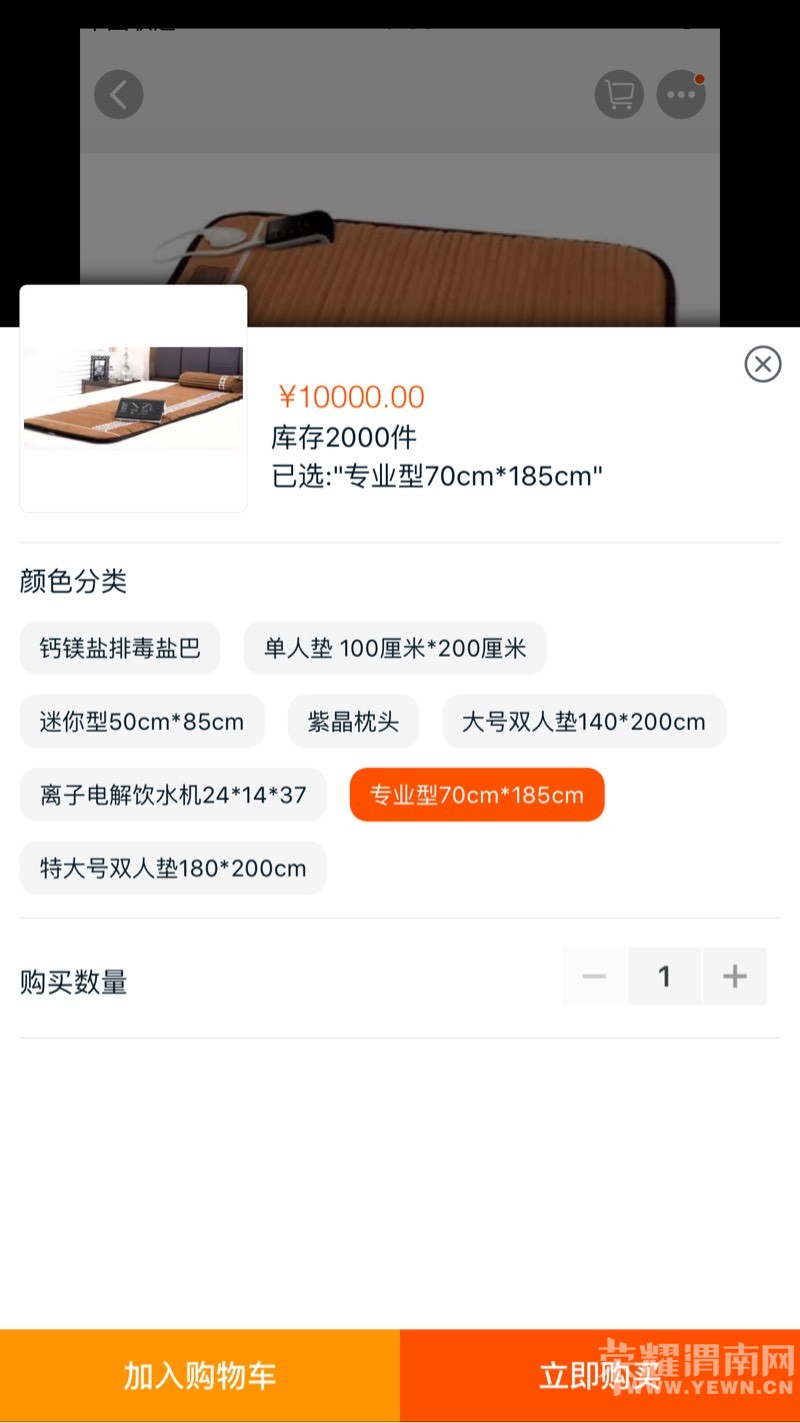Screen dimensions: 800x1423
Task: Select 离子电解饮水机24*14*37
Action: click(x=173, y=795)
